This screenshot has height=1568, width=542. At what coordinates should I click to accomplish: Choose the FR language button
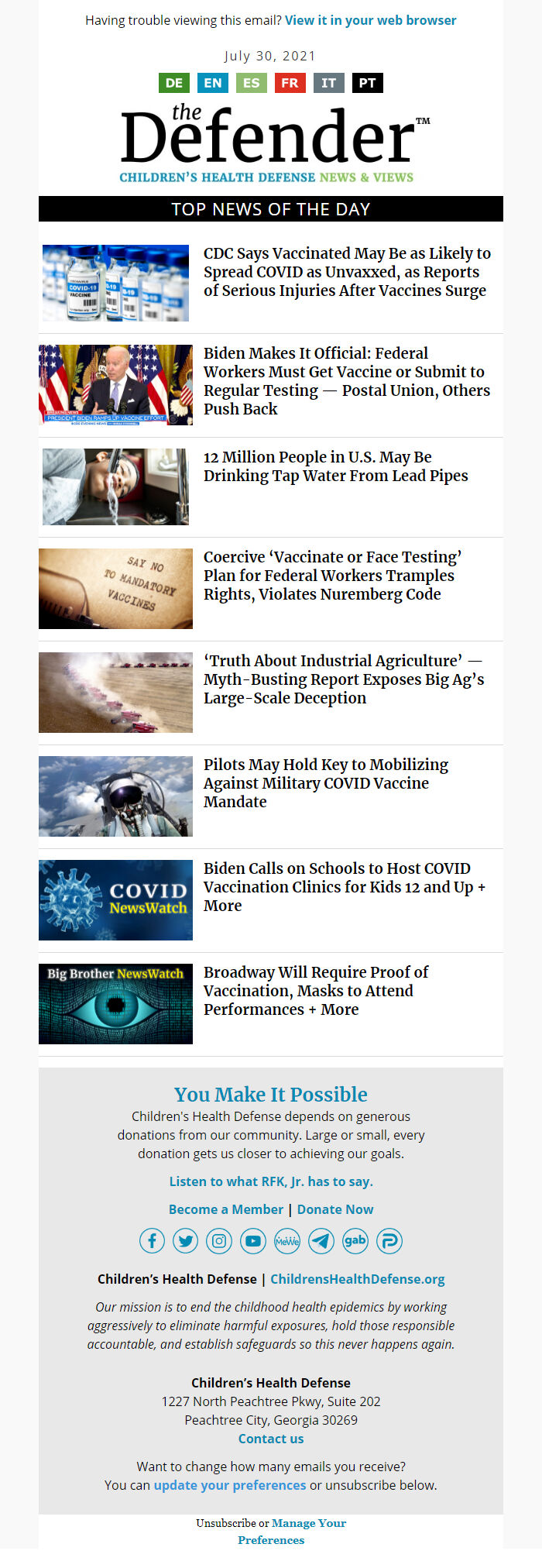tap(290, 83)
